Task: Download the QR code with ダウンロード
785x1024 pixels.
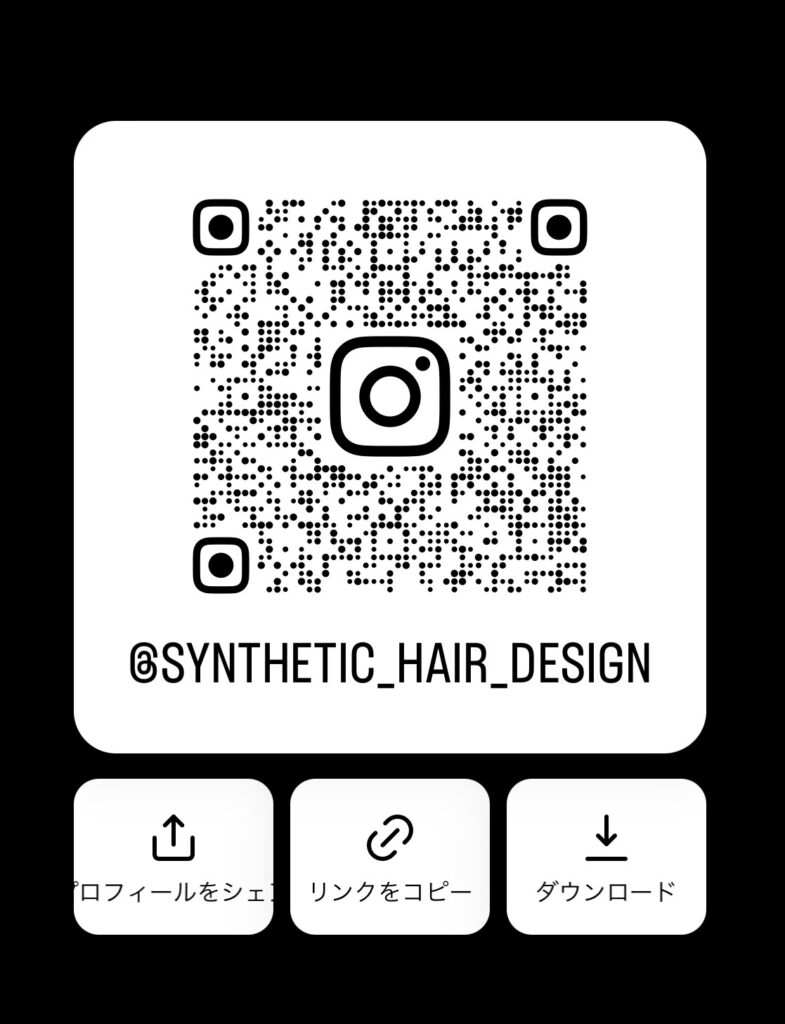Action: coord(606,856)
